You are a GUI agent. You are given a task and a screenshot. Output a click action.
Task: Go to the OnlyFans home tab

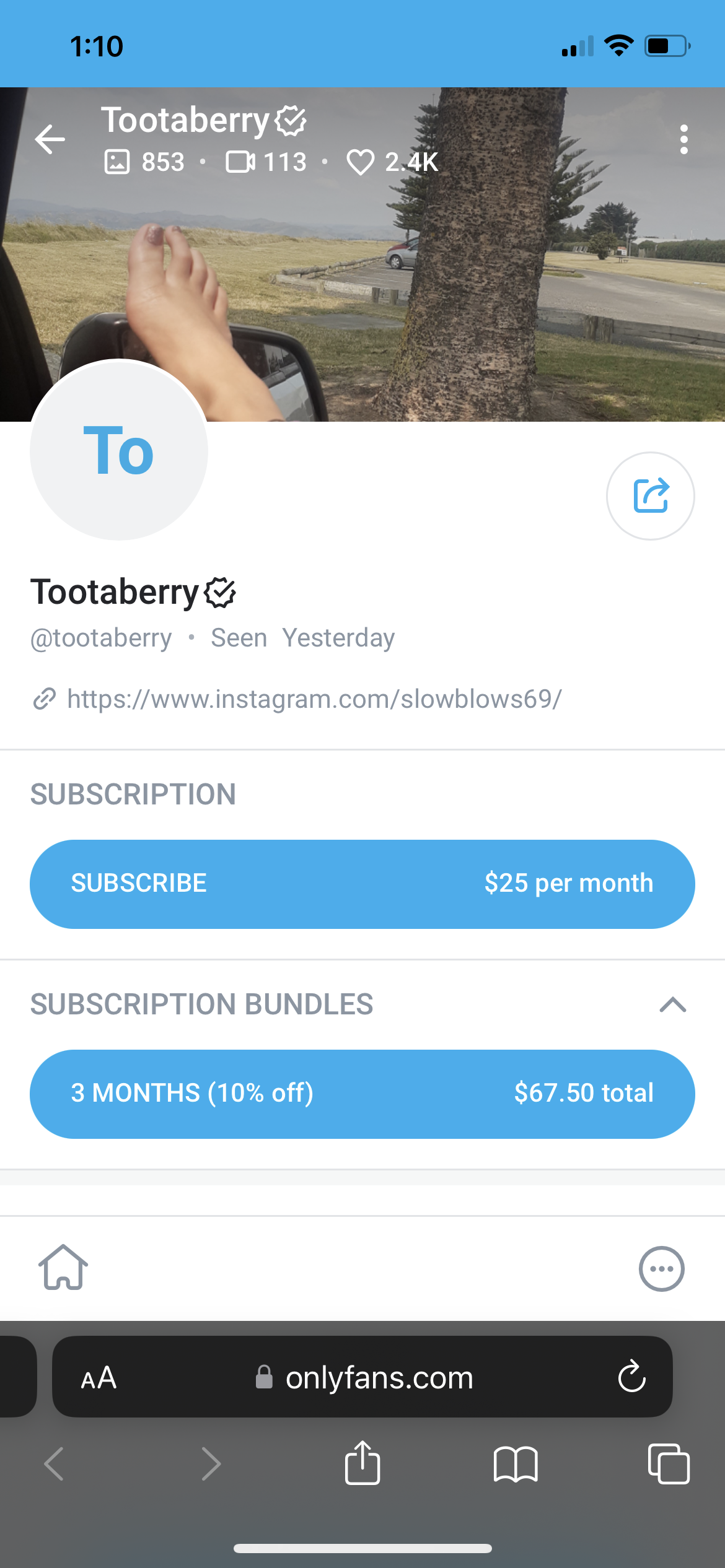pyautogui.click(x=63, y=1268)
